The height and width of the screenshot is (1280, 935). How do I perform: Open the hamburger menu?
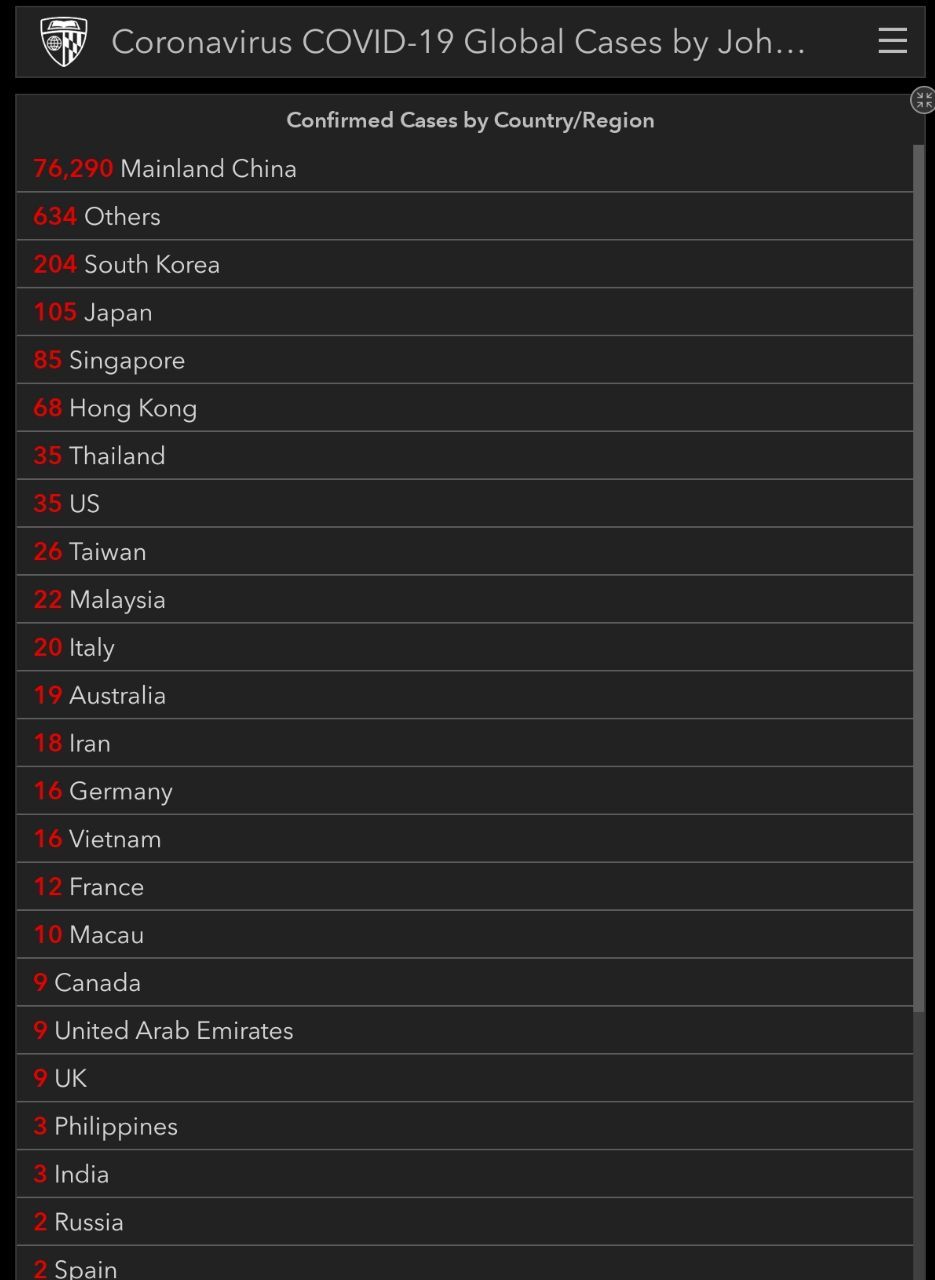click(x=892, y=41)
